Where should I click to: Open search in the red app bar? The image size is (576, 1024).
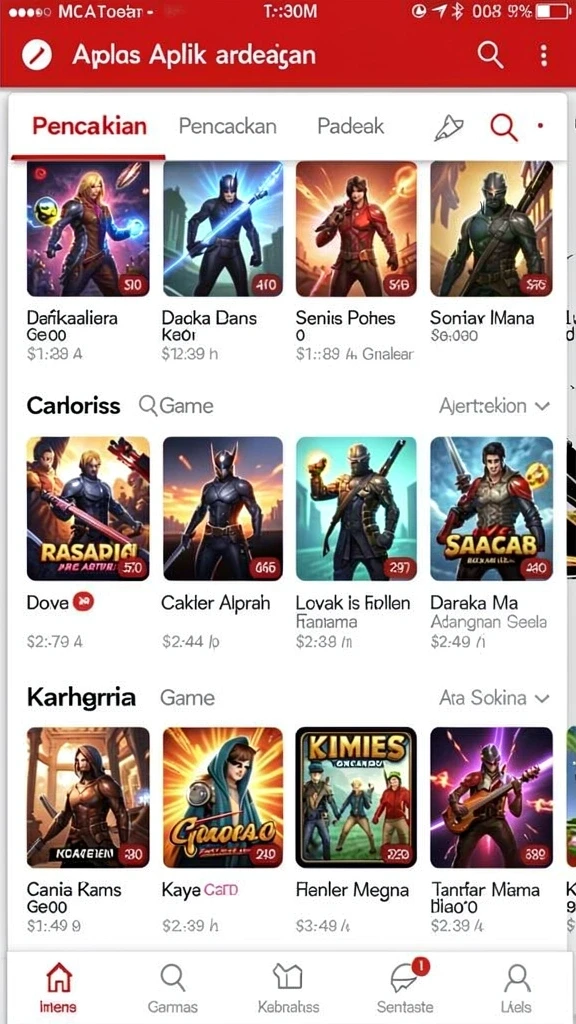pos(490,55)
